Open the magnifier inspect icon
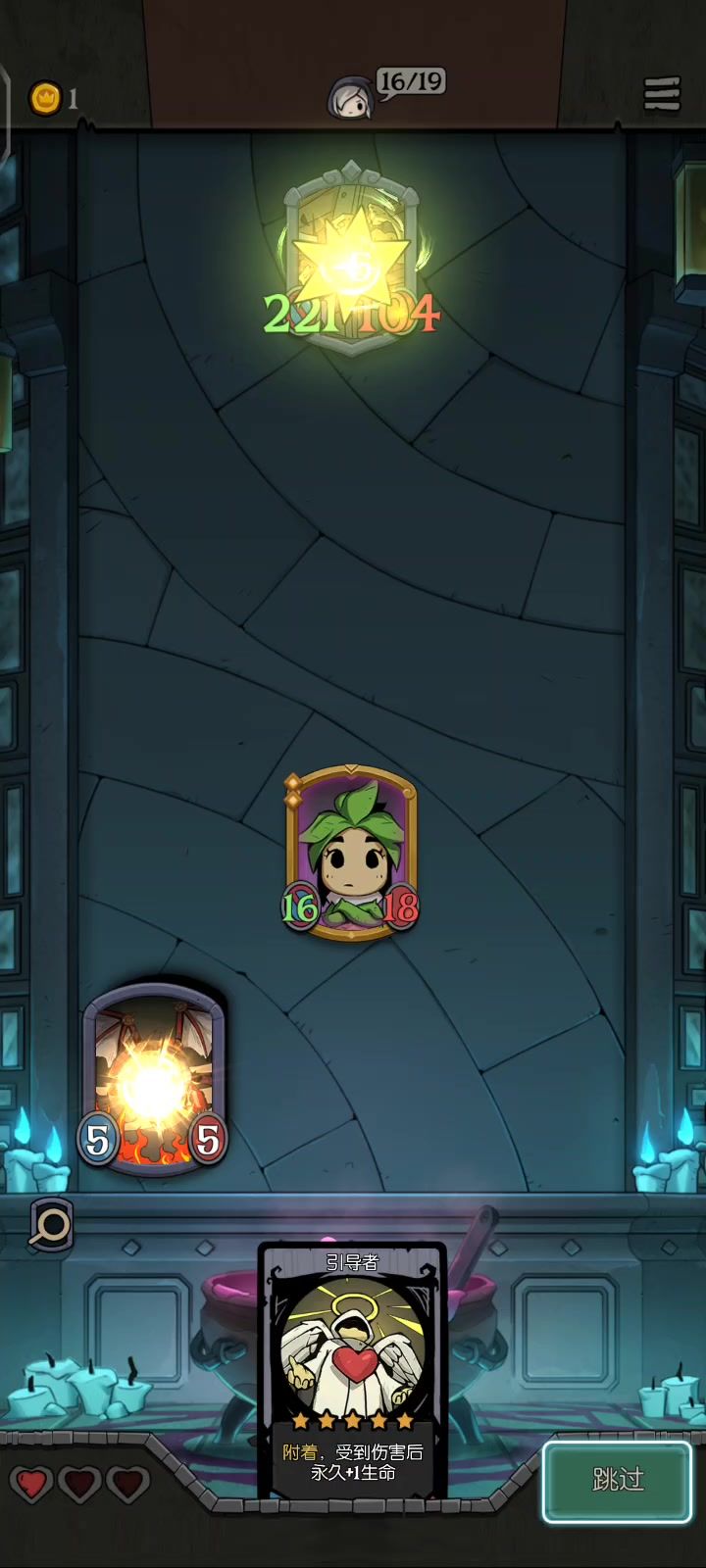The image size is (706, 1568). point(51,1224)
